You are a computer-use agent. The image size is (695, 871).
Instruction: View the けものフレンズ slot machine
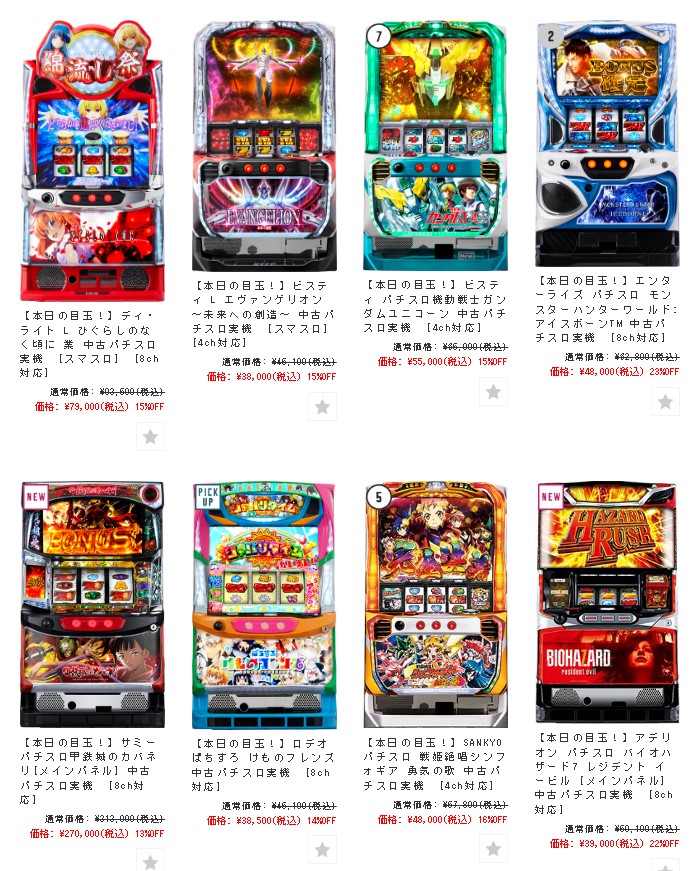point(264,604)
